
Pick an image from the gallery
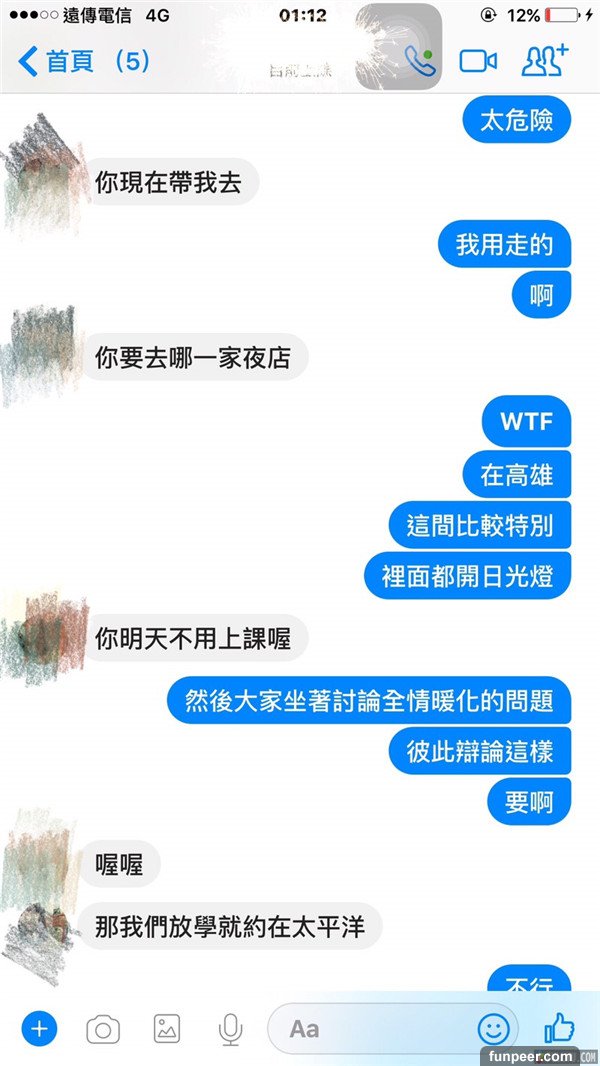click(x=166, y=1028)
